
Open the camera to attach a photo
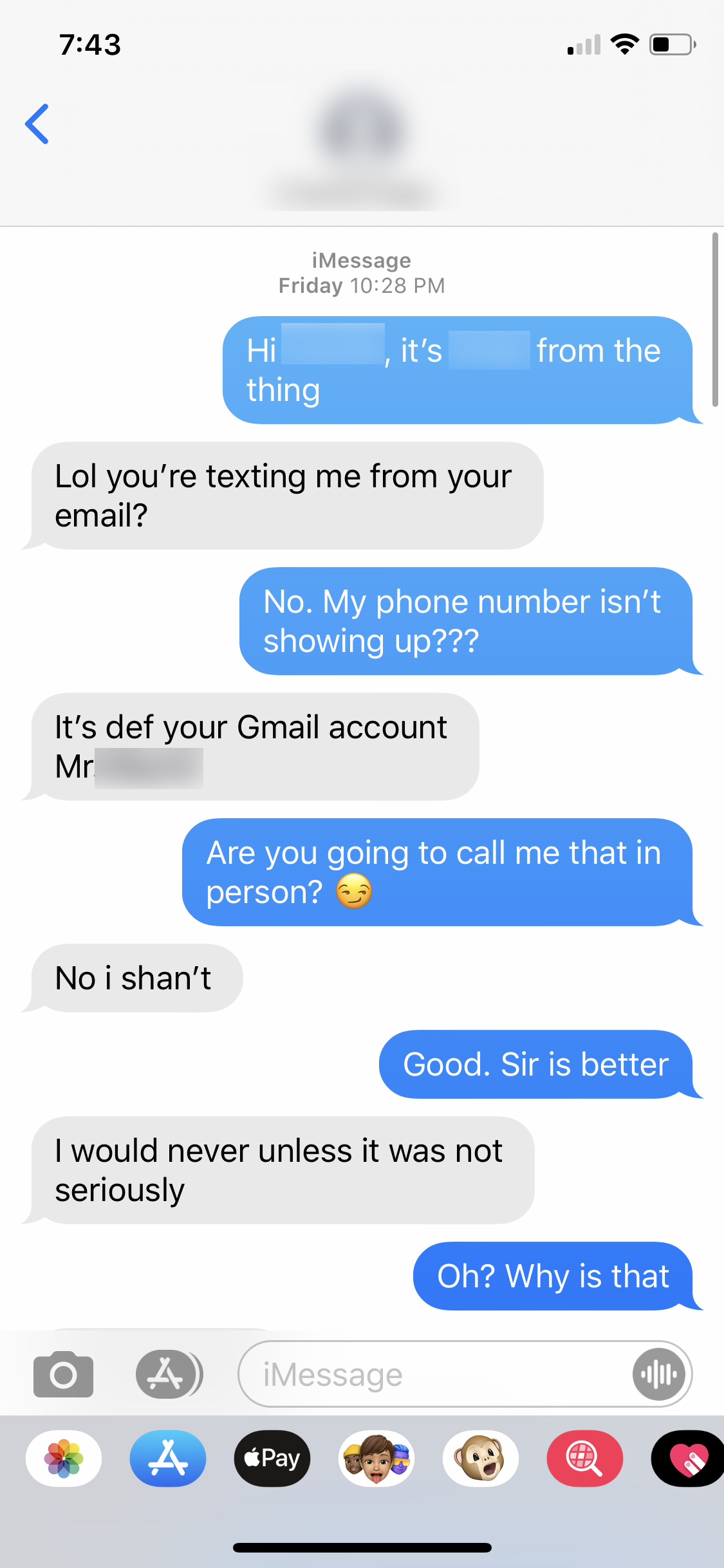tap(63, 1374)
